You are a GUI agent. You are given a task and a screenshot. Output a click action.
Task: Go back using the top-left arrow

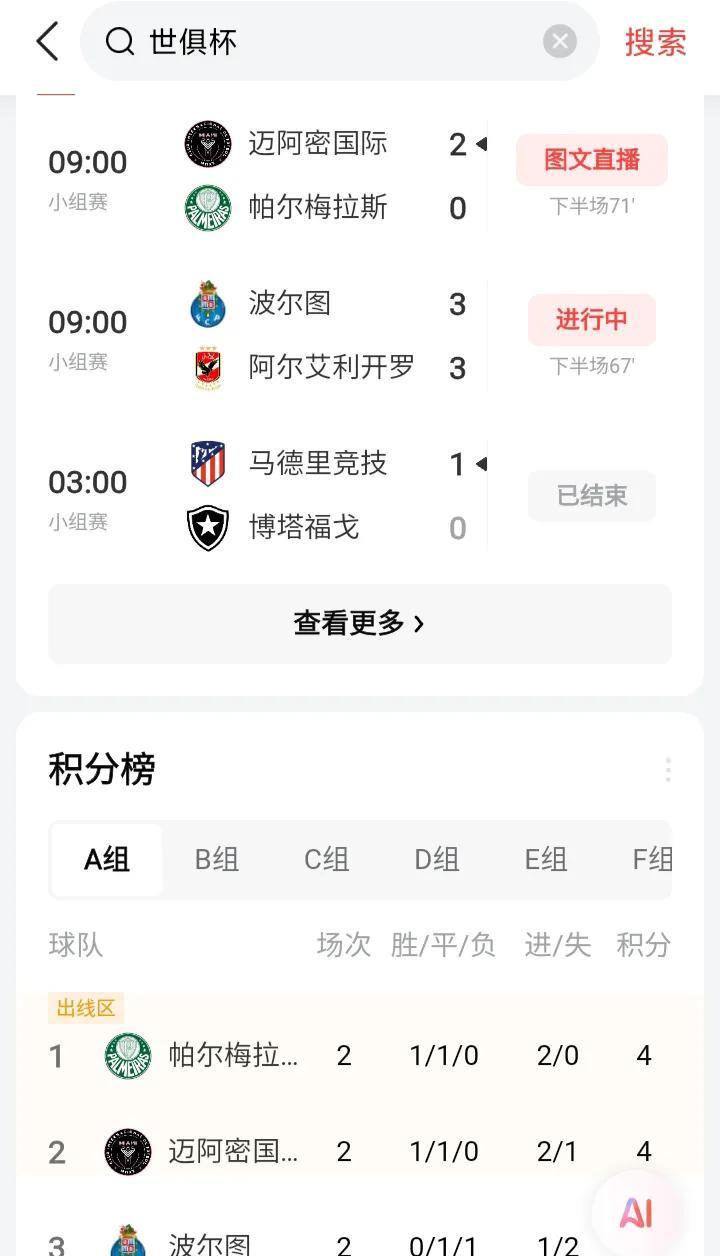pyautogui.click(x=47, y=42)
